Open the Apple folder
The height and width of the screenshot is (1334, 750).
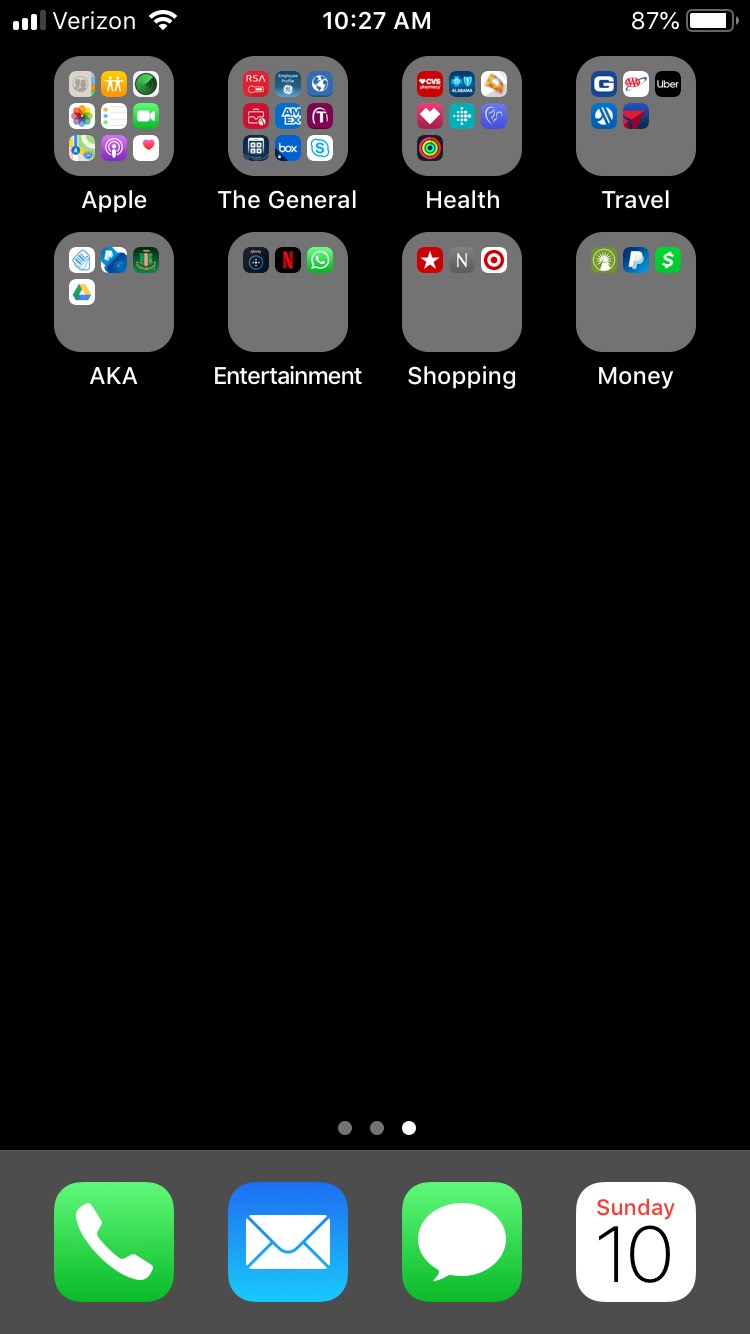(114, 116)
